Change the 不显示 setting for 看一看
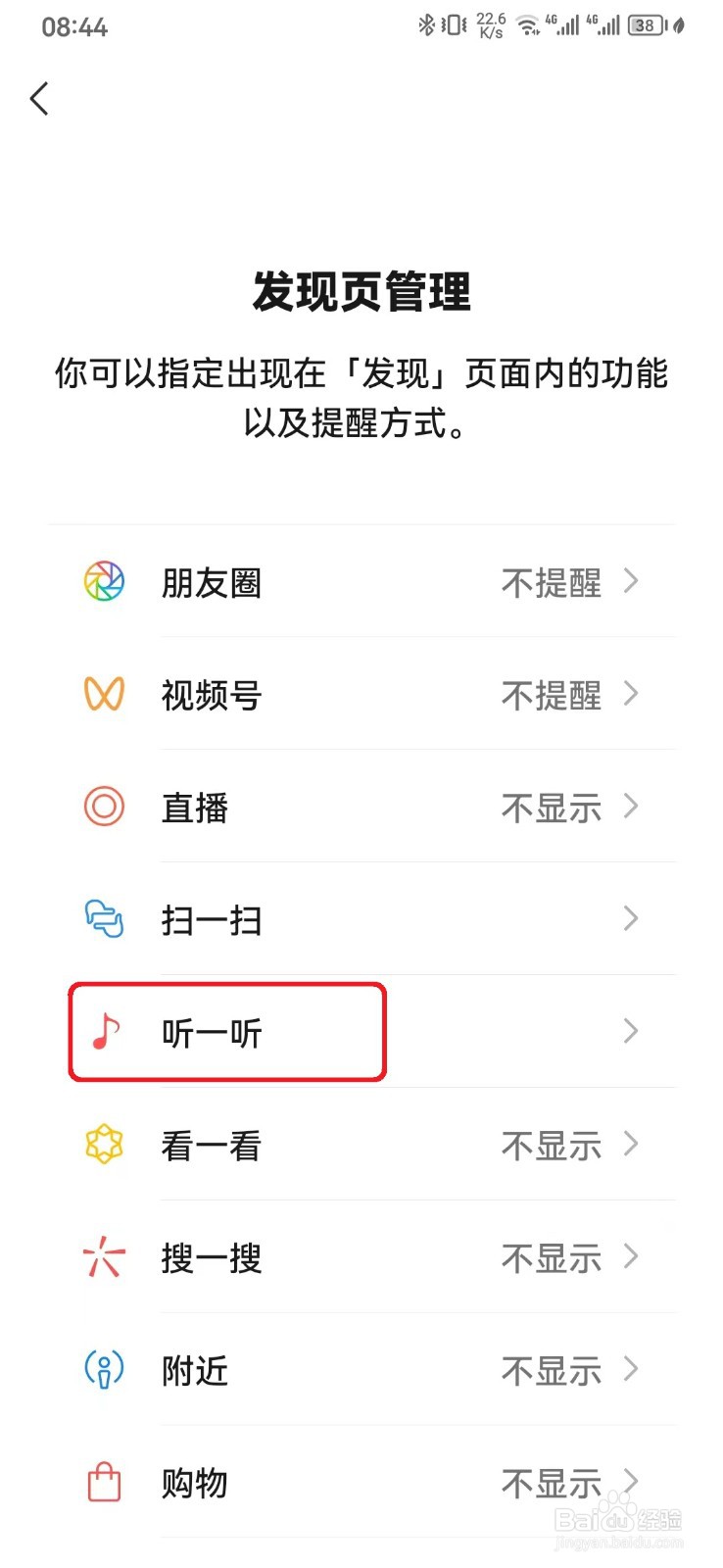The image size is (723, 1568). pos(552,1145)
